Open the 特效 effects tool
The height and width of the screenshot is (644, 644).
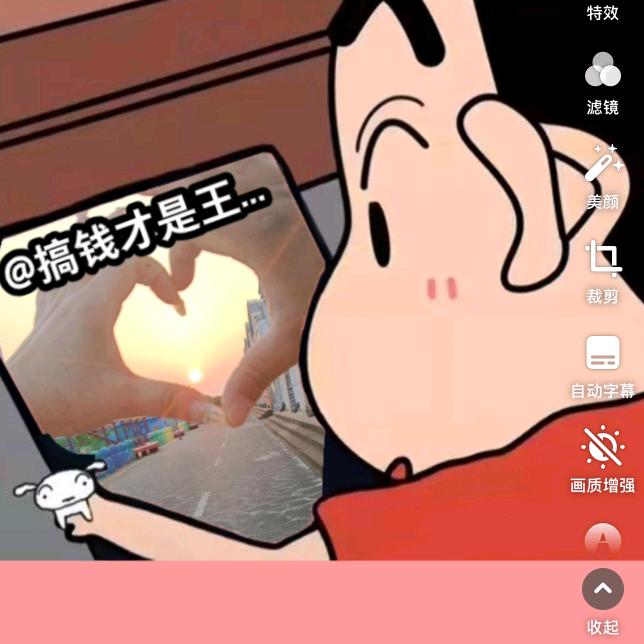[x=602, y=12]
